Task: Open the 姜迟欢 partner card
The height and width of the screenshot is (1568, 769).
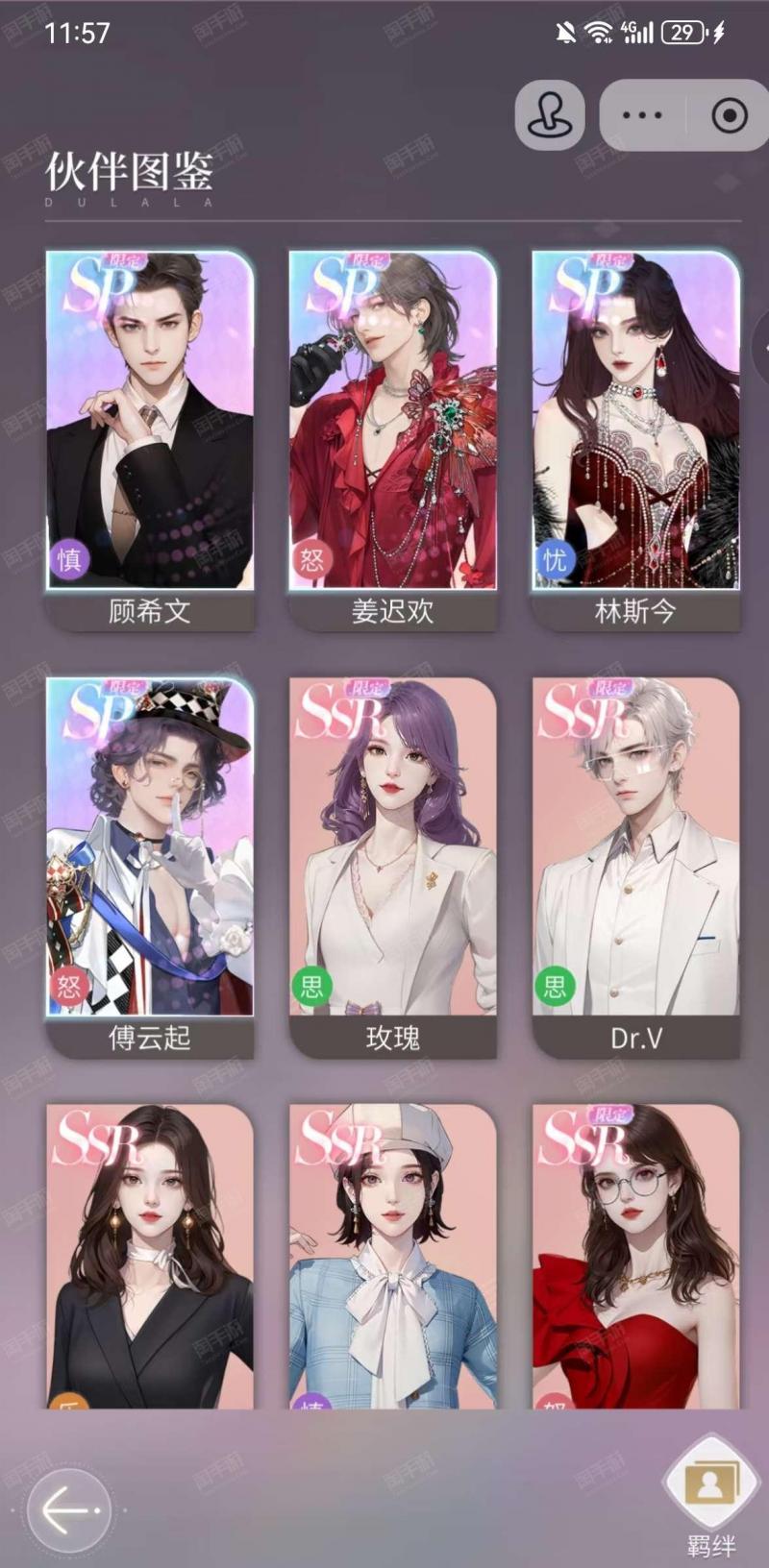Action: tap(392, 440)
